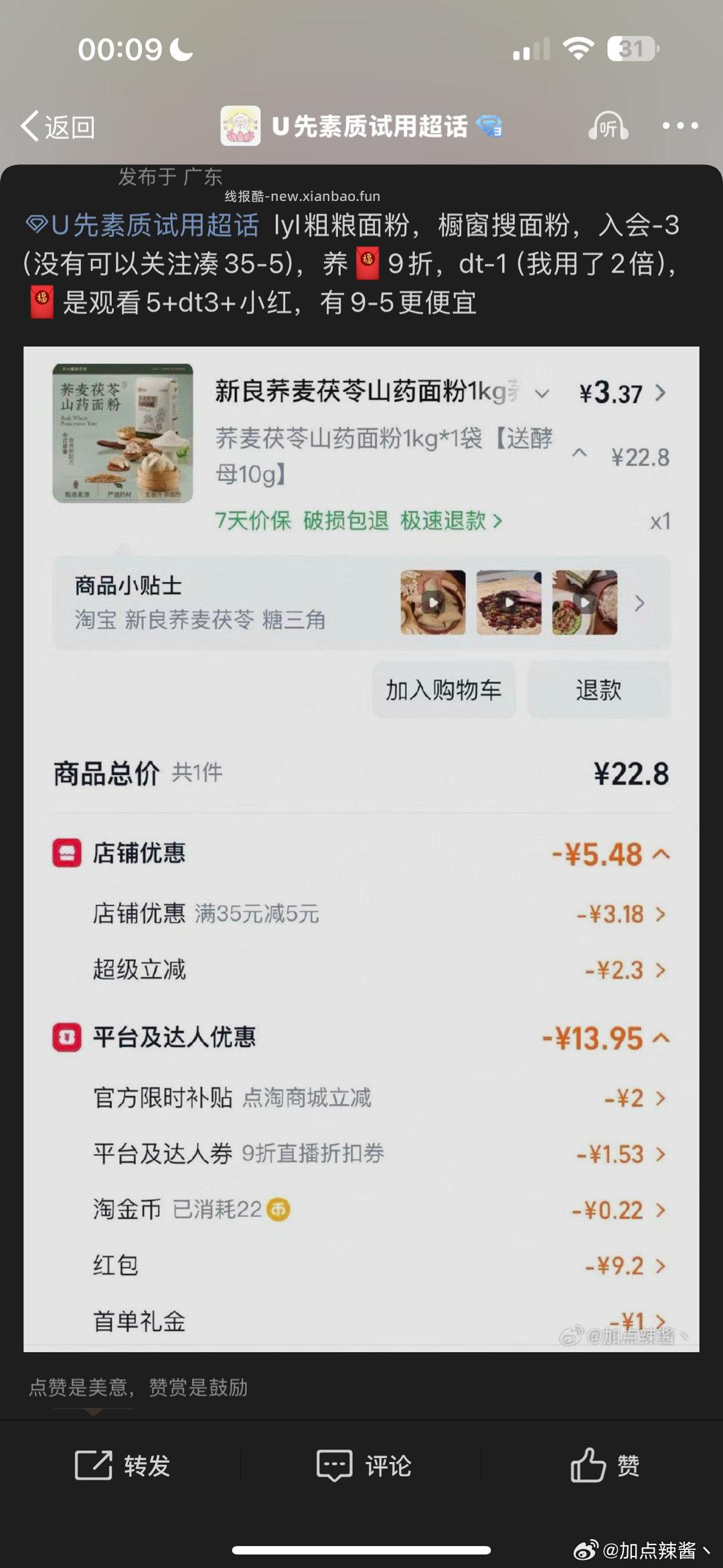Open 7天价保 破损包退 极速退款 guarantee details
This screenshot has height=1568, width=723.
355,522
